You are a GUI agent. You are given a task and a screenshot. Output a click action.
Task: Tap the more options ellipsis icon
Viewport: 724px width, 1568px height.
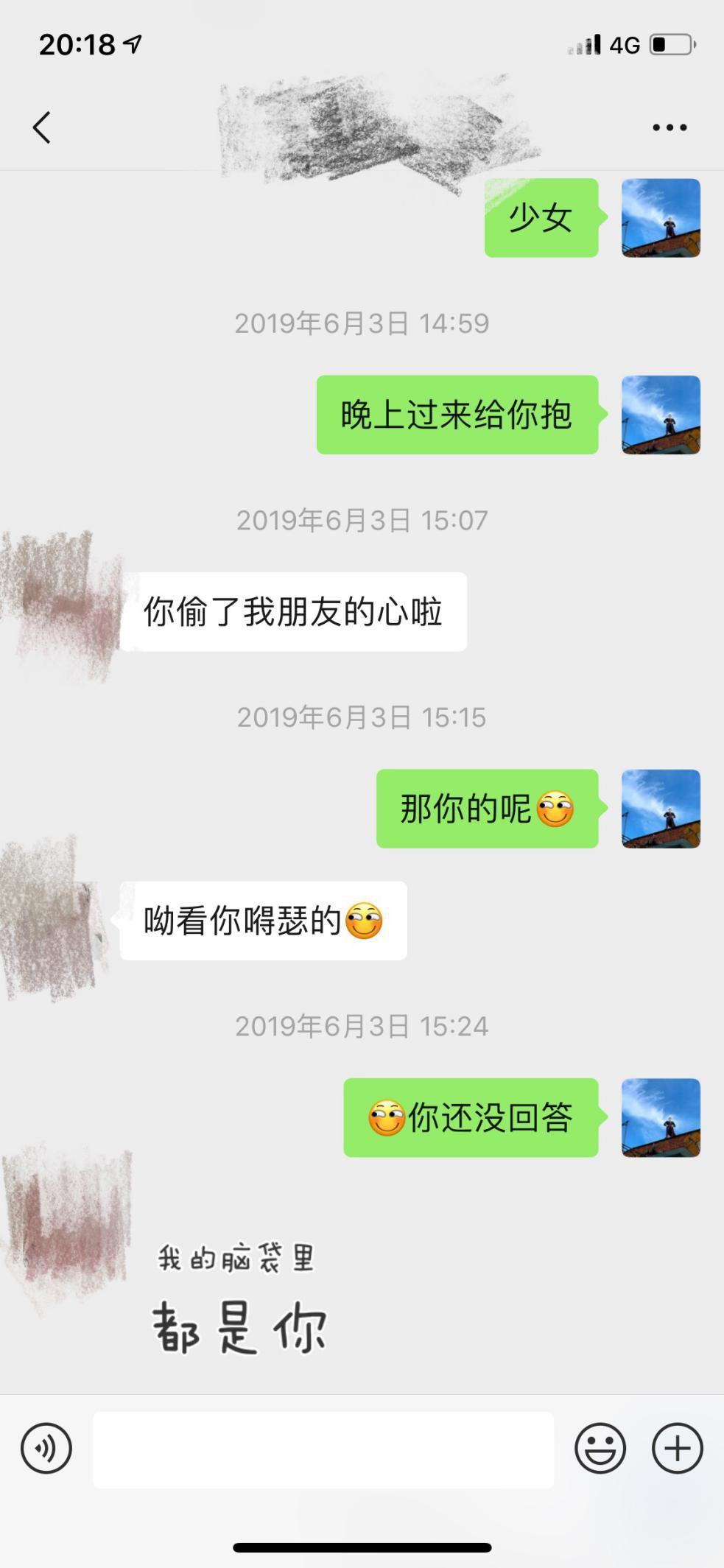point(667,125)
